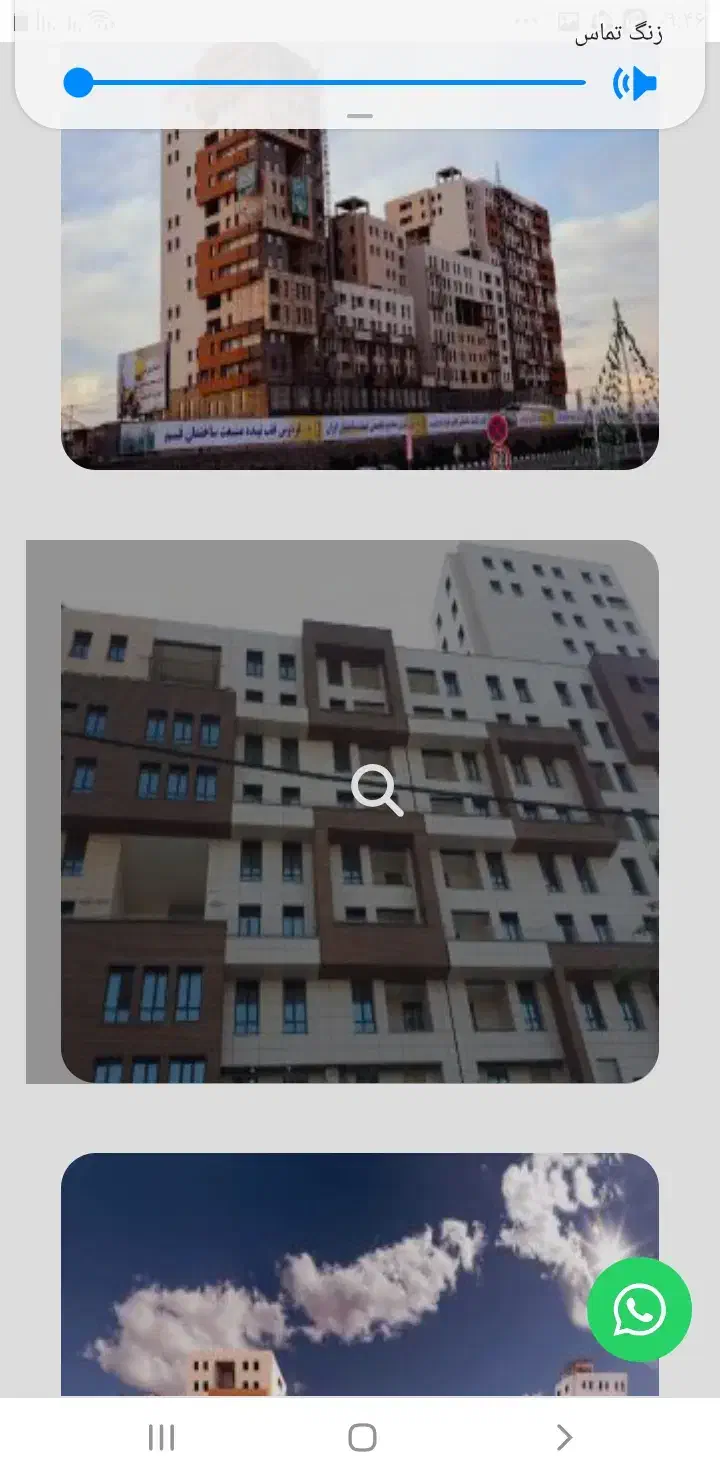The image size is (720, 1480).
Task: Zoom the brown and white facade image
Action: click(x=377, y=791)
